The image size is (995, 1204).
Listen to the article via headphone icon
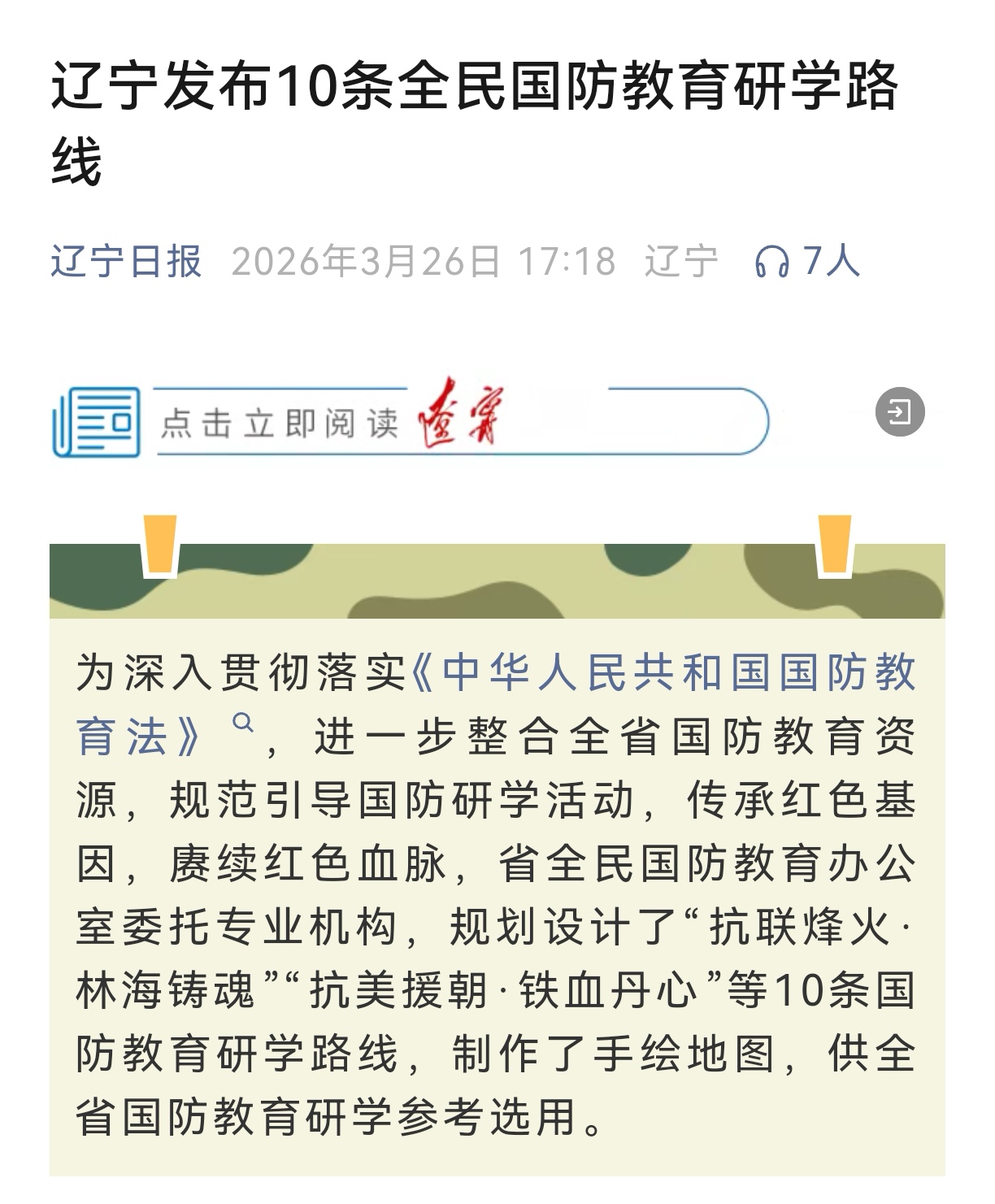[x=771, y=263]
